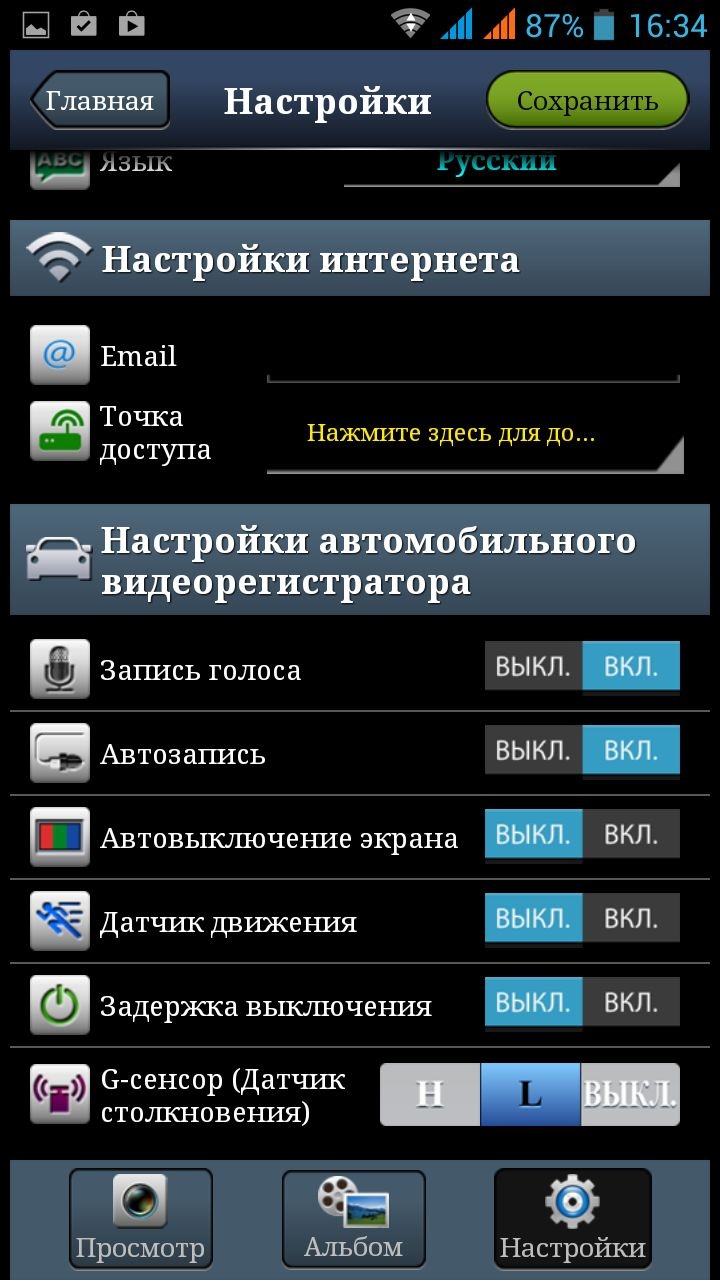The width and height of the screenshot is (720, 1280).
Task: Turn off Запись голоса with ВЫКЛ.
Action: pyautogui.click(x=533, y=667)
